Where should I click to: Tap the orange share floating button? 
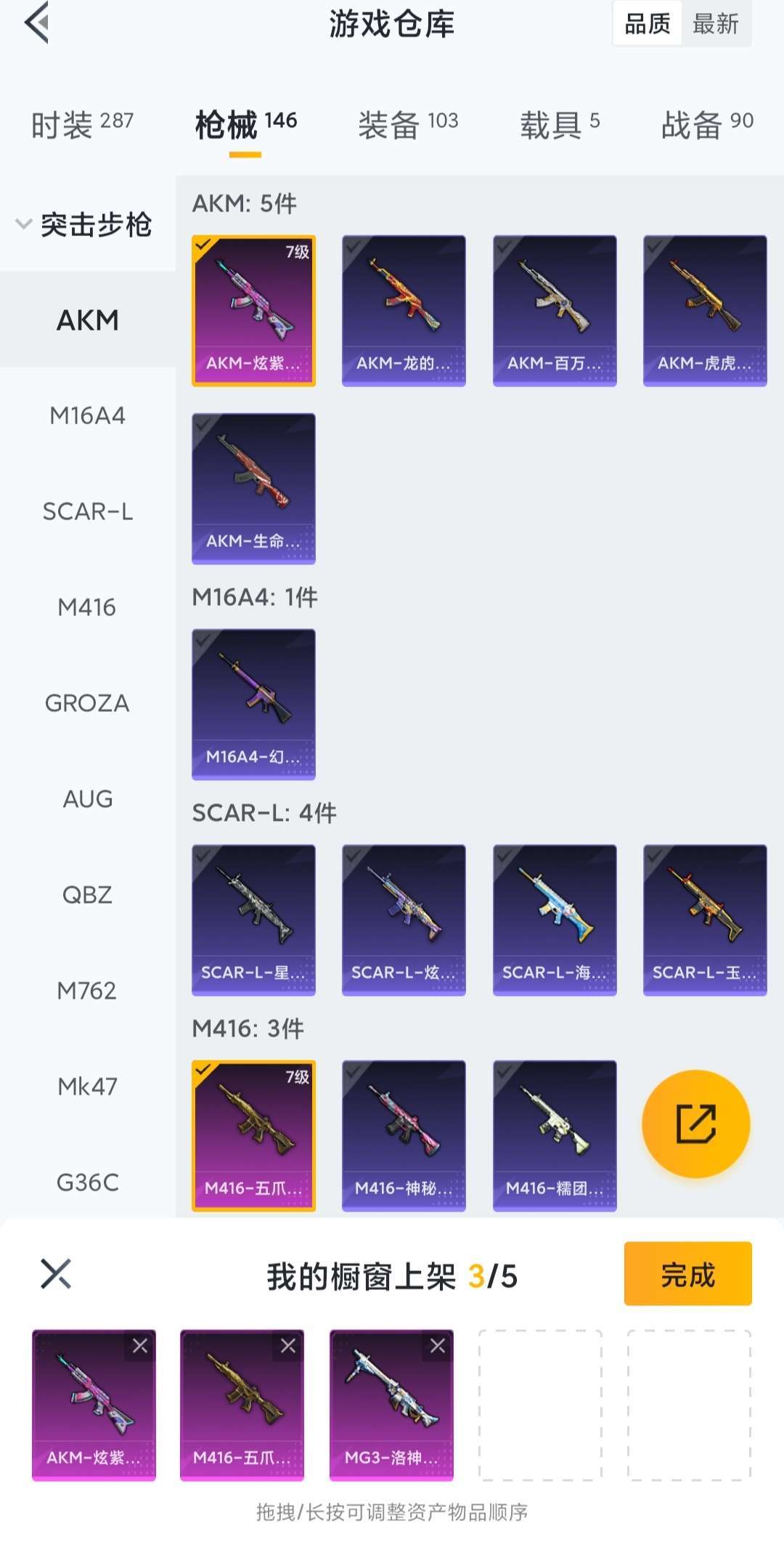(695, 1124)
